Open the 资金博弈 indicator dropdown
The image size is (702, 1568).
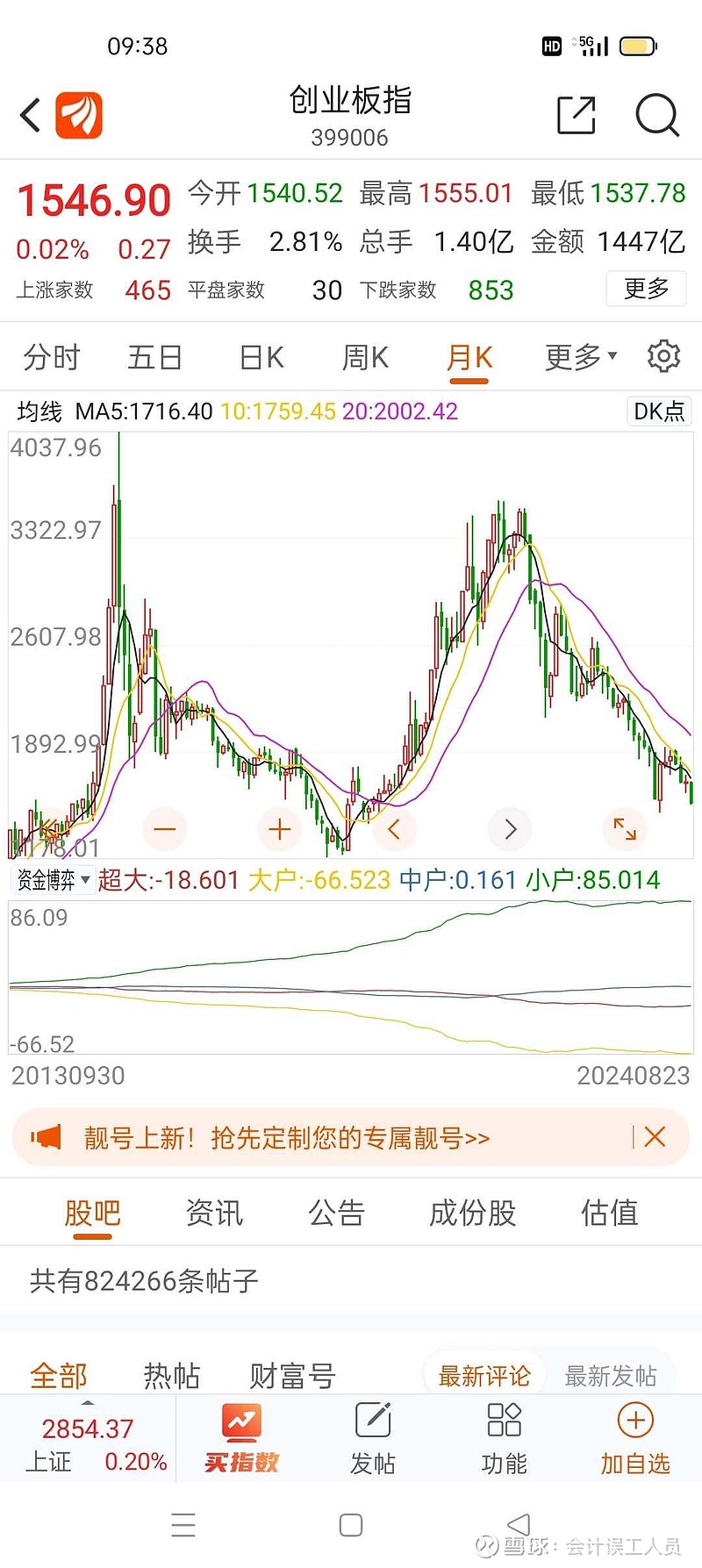(x=53, y=879)
